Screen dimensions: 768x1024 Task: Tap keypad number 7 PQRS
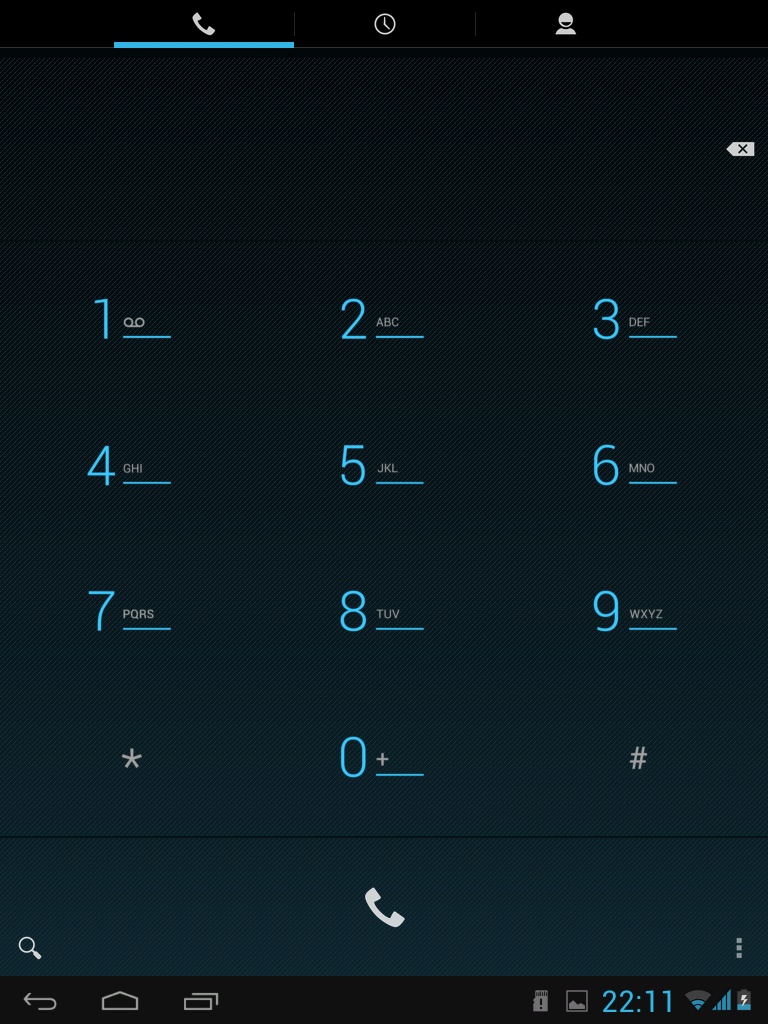pyautogui.click(x=130, y=611)
